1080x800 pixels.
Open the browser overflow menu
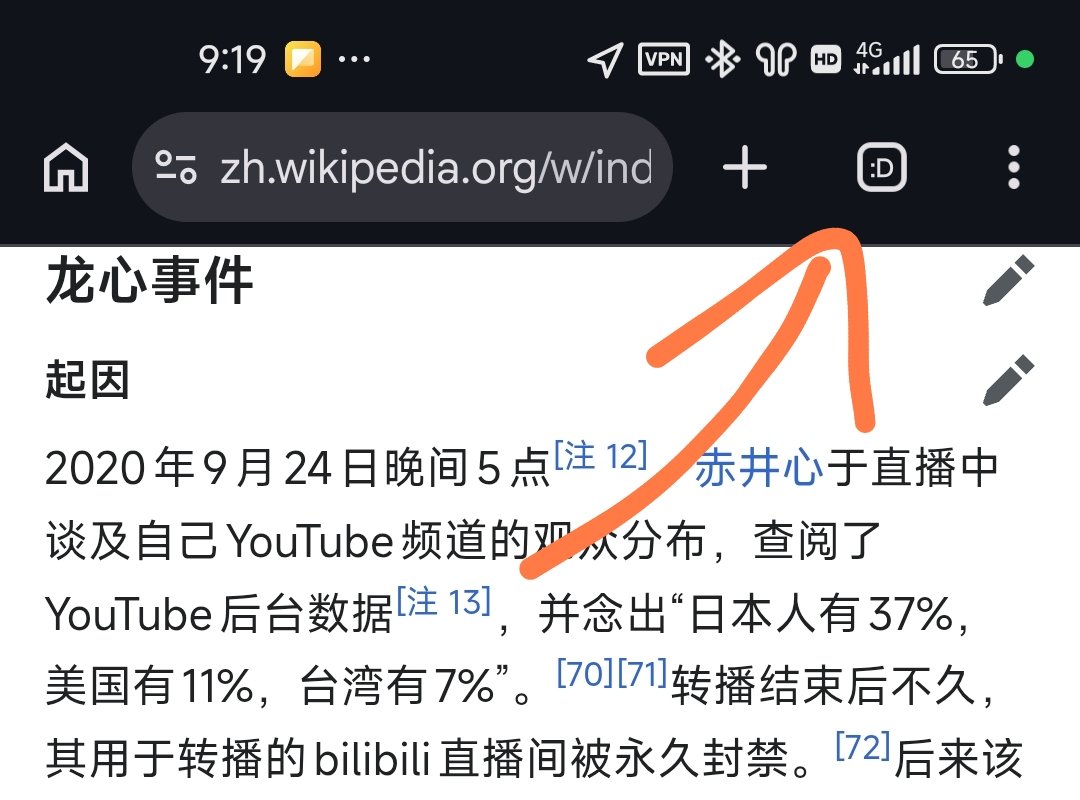click(1013, 167)
